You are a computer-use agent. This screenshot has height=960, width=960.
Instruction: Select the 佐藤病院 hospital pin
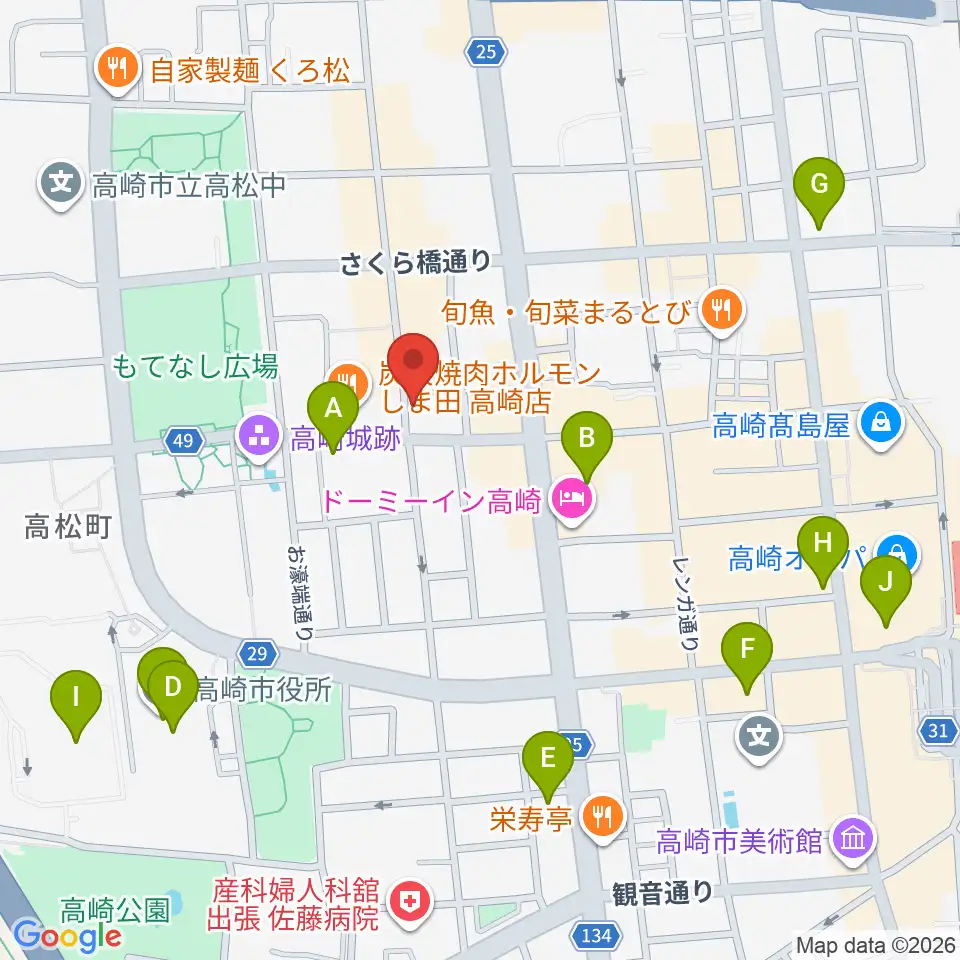[x=410, y=903]
